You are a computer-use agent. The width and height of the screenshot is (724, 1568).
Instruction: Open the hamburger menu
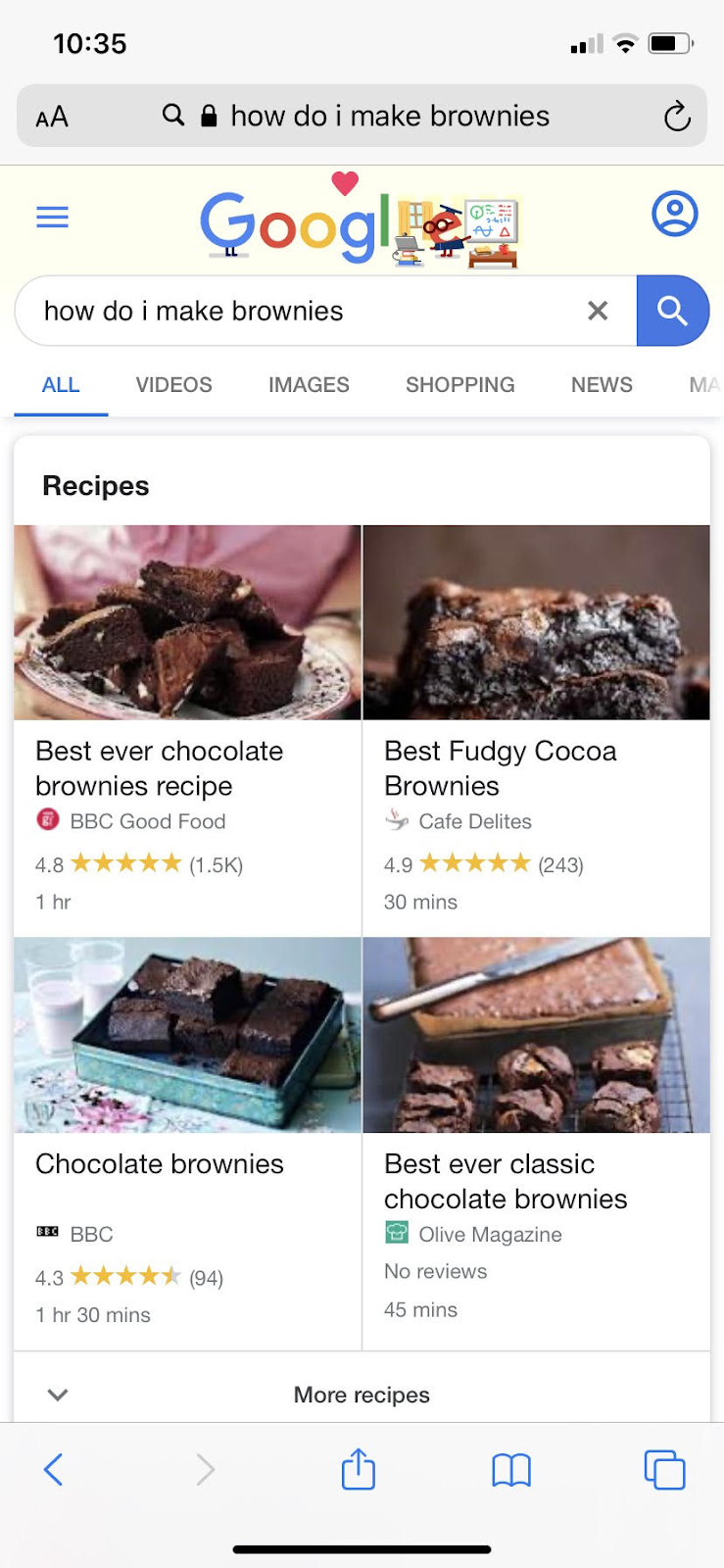tap(52, 217)
